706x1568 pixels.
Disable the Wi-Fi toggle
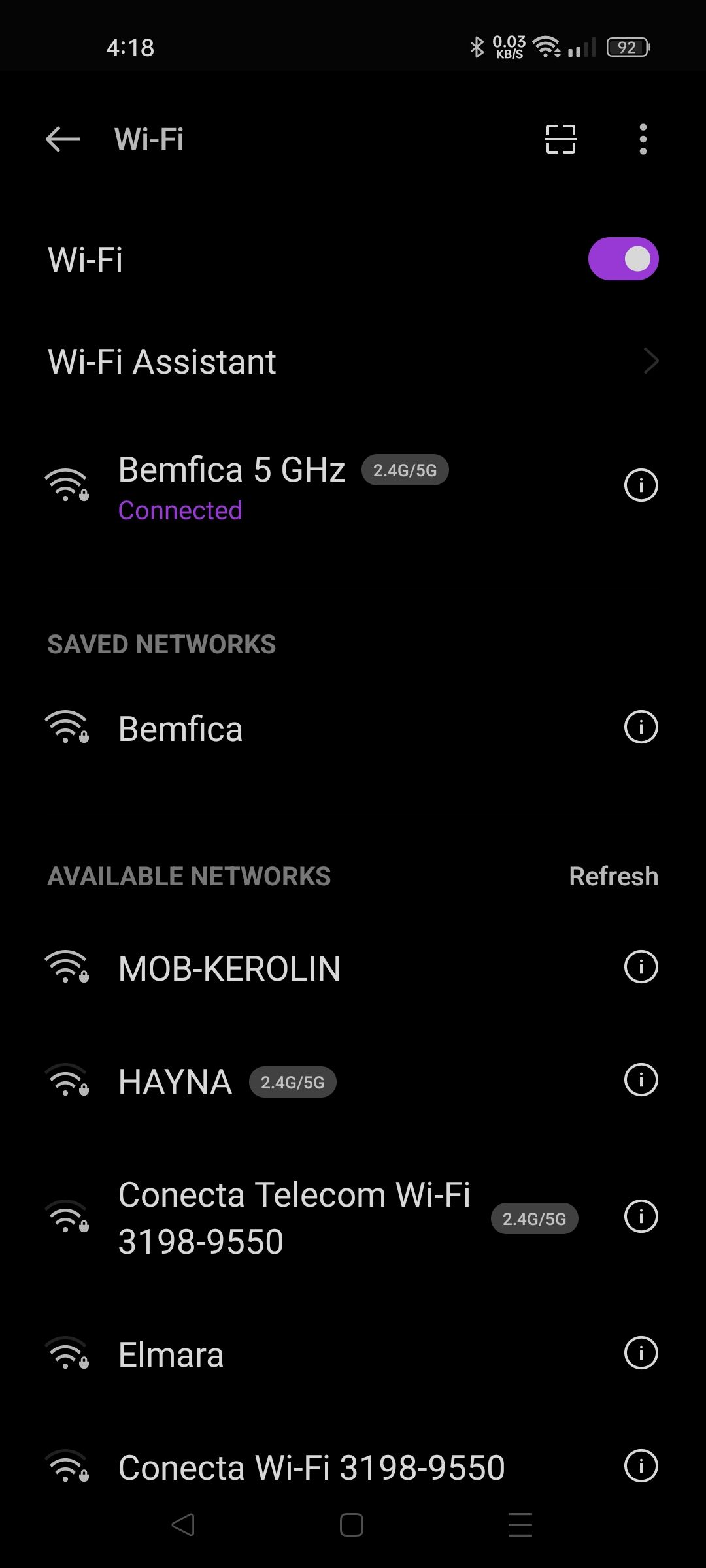pyautogui.click(x=623, y=259)
